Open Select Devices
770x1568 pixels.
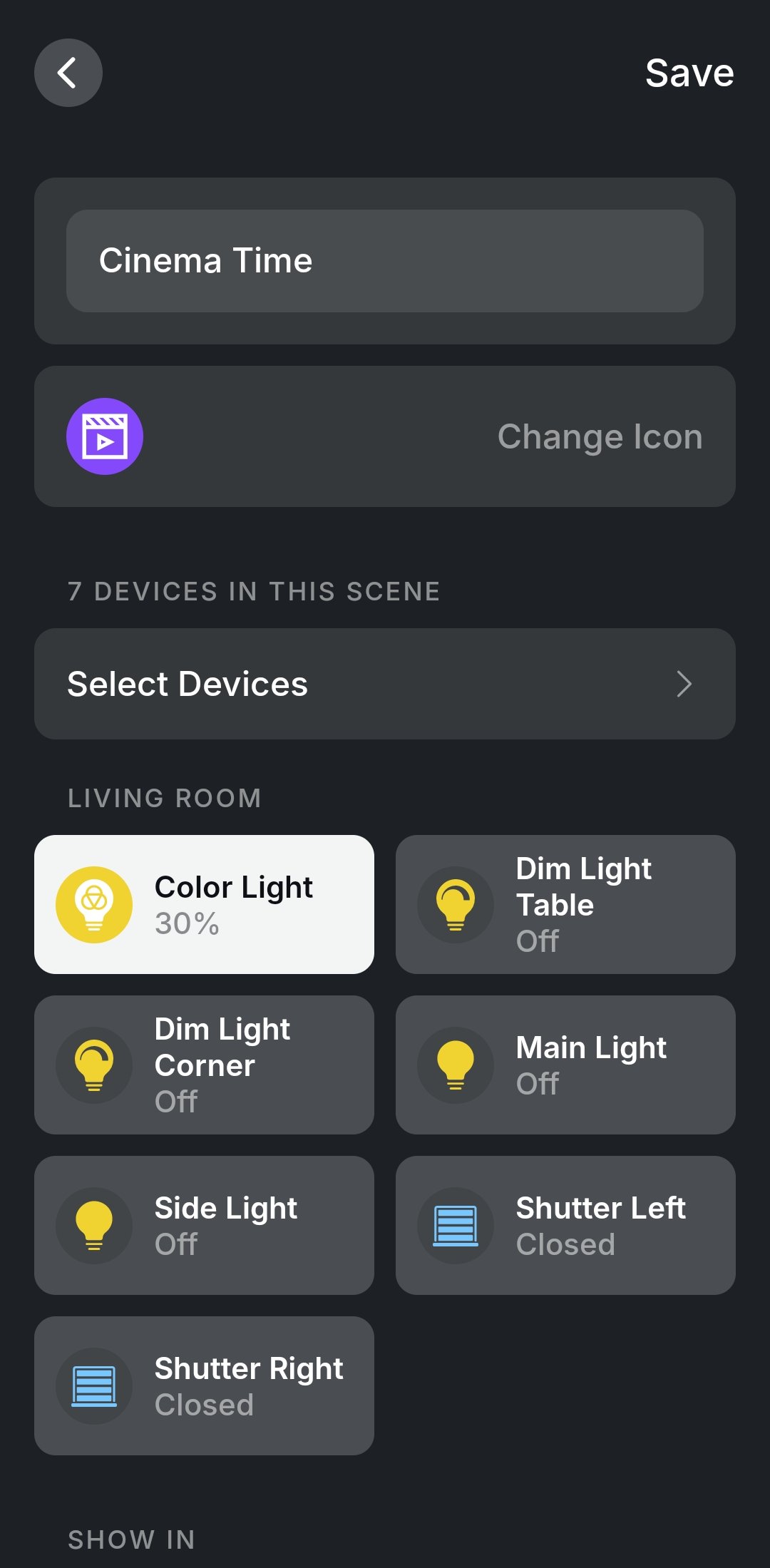coord(384,684)
